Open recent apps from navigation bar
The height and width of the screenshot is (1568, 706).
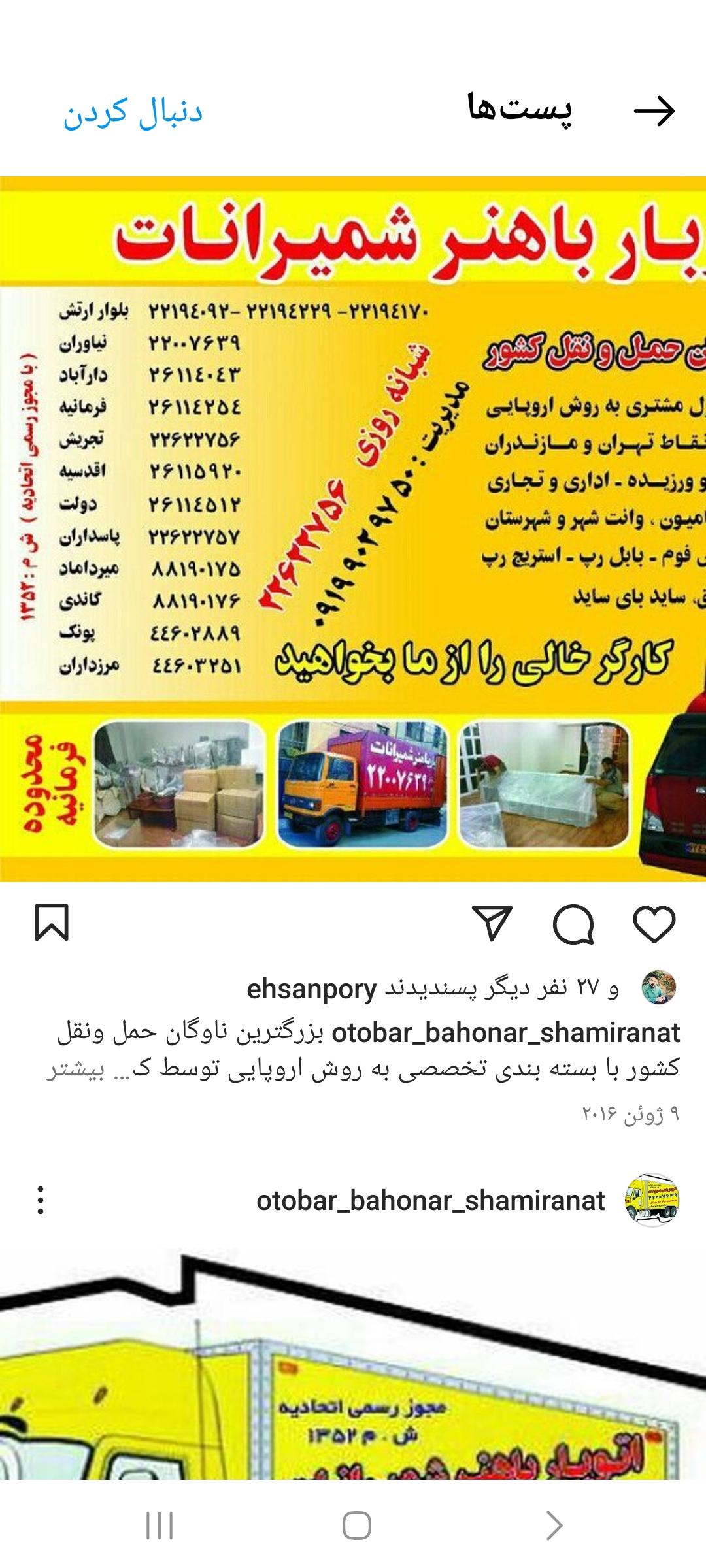[159, 1526]
